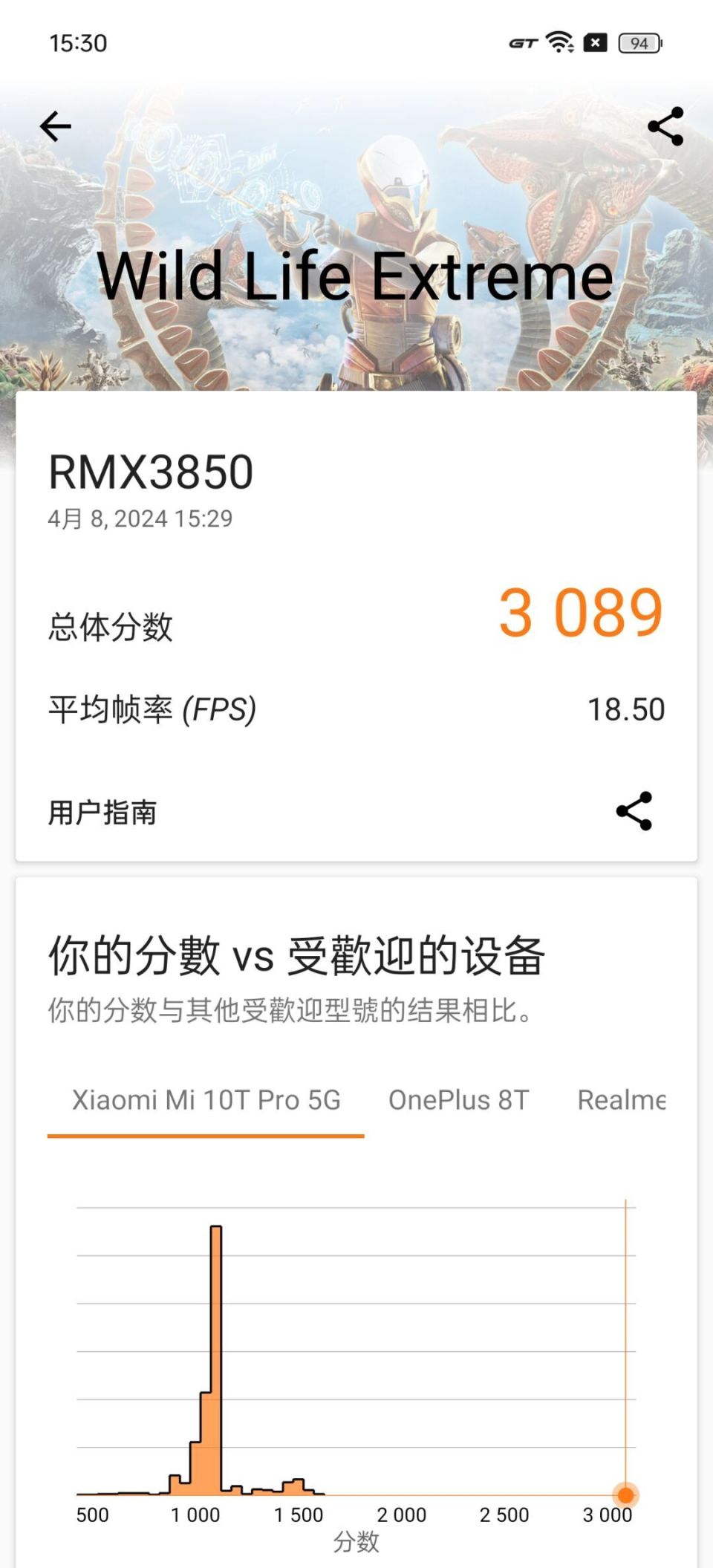
Task: Click the benchmark date 4月 8, 2024
Action: [x=139, y=518]
